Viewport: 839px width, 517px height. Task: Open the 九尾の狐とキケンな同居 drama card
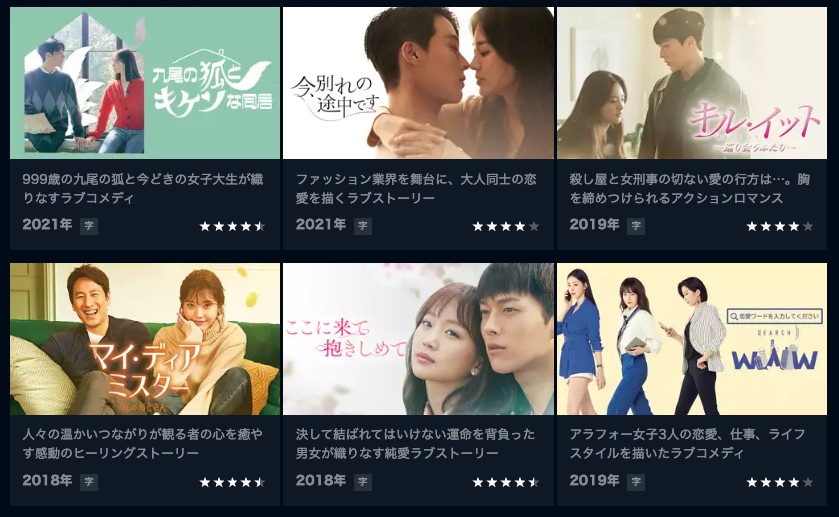pos(145,83)
